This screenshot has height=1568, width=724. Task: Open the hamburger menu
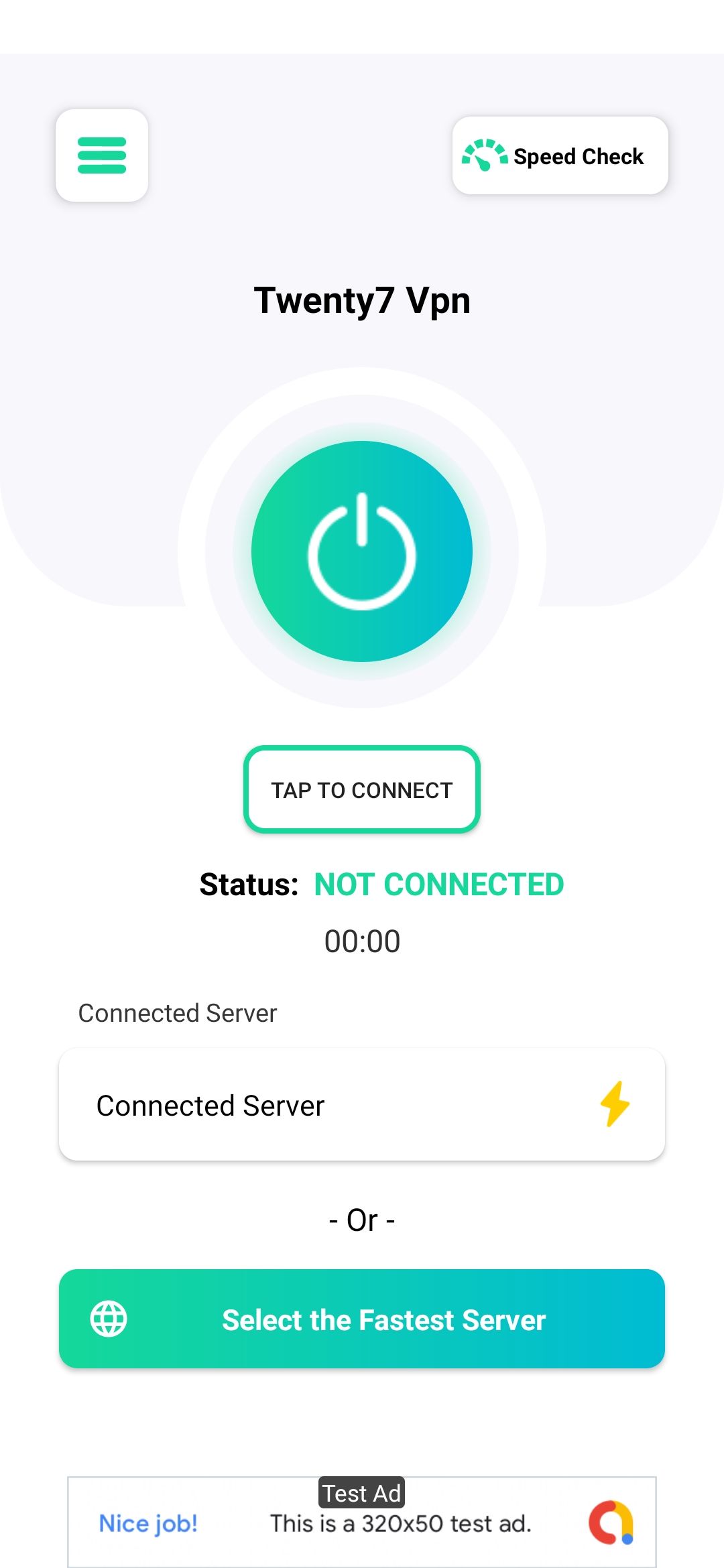coord(102,155)
